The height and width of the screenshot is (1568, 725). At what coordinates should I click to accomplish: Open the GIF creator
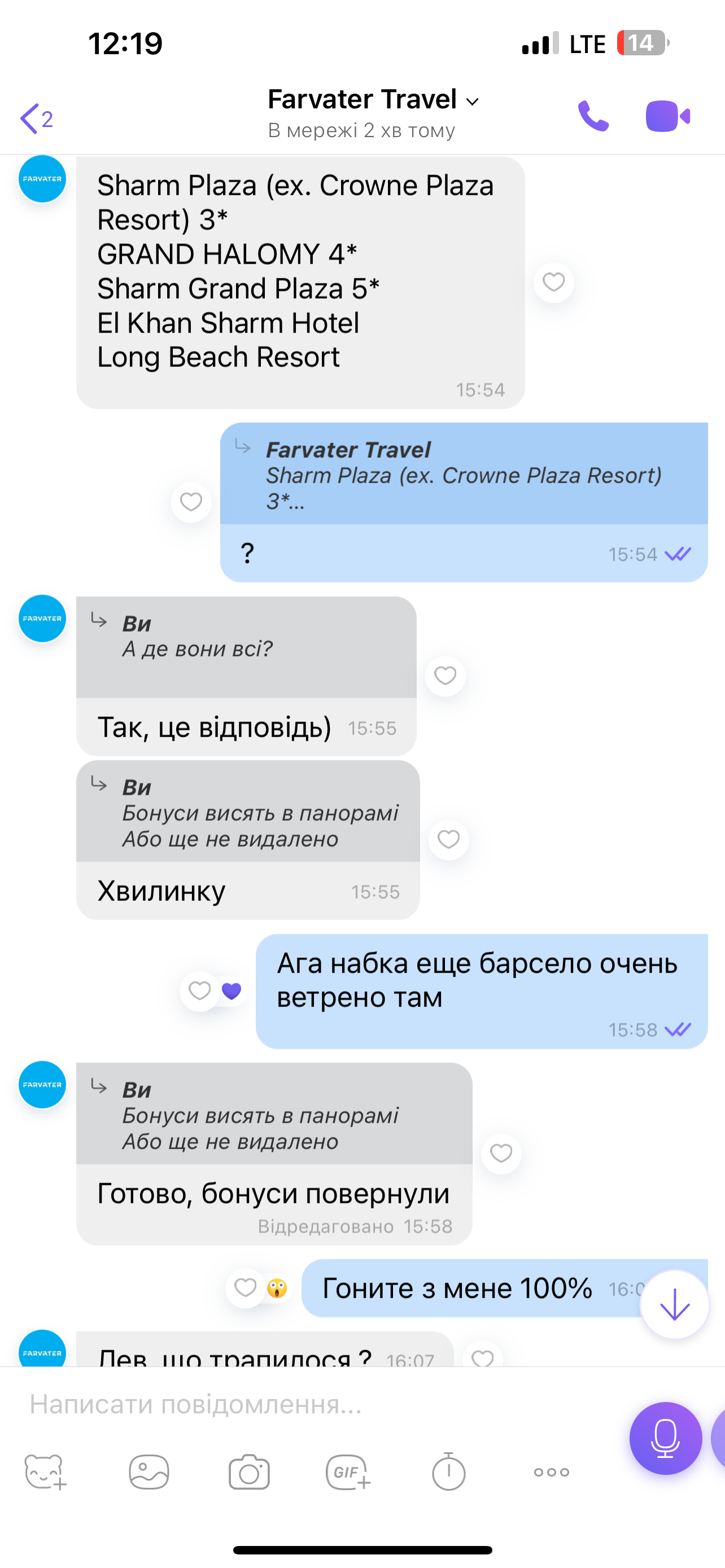[348, 1472]
